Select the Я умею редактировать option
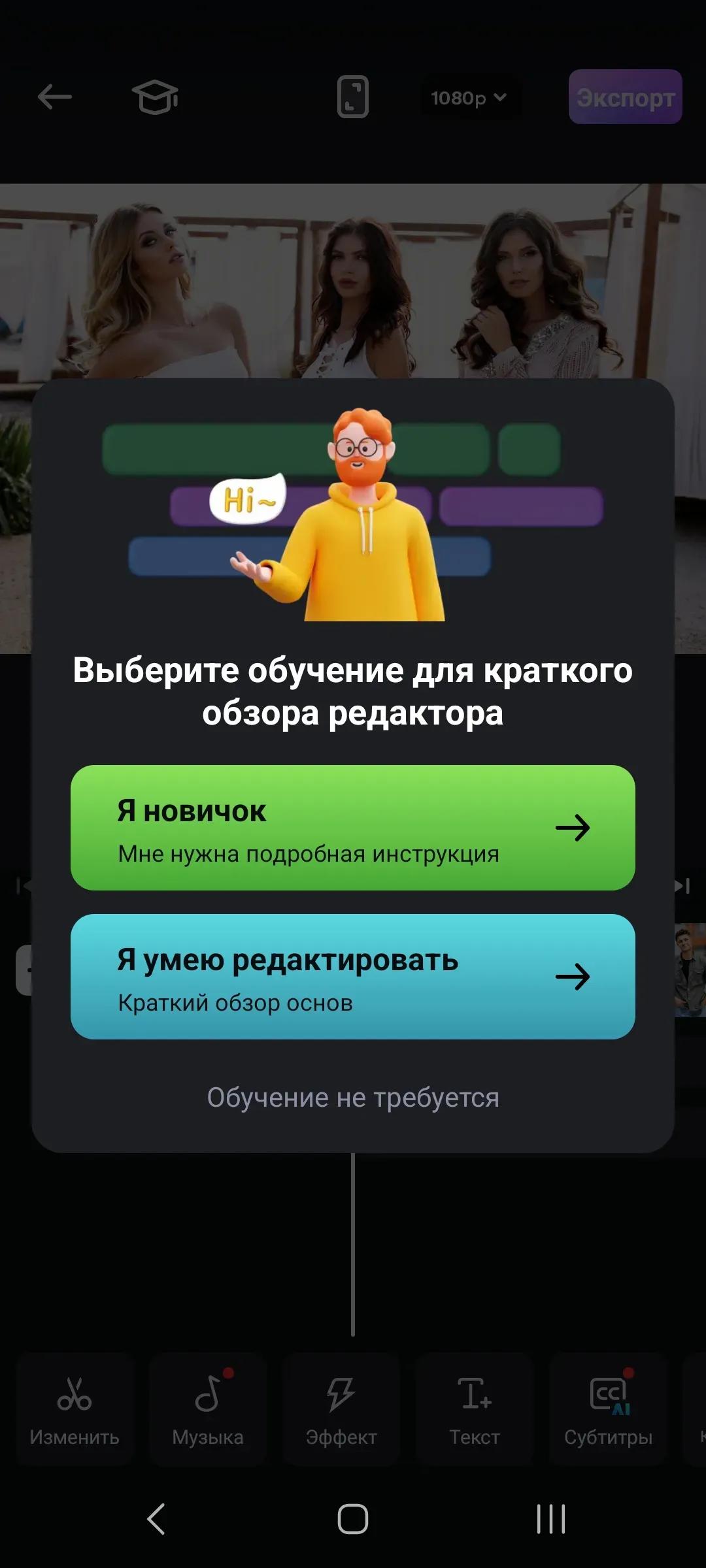The width and height of the screenshot is (706, 1568). [353, 977]
